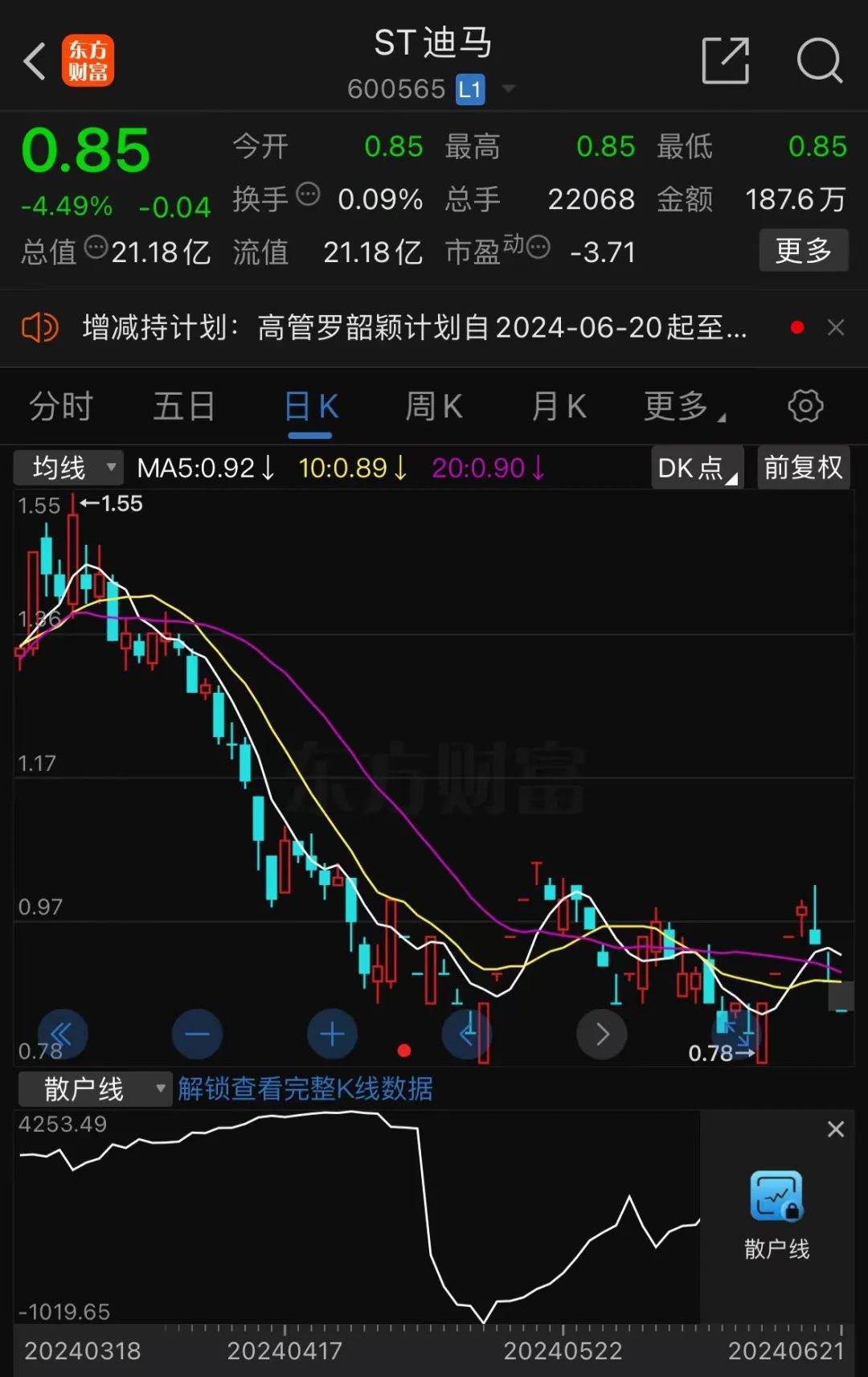
Task: Zoom in the K-line chart
Action: coord(332,1034)
